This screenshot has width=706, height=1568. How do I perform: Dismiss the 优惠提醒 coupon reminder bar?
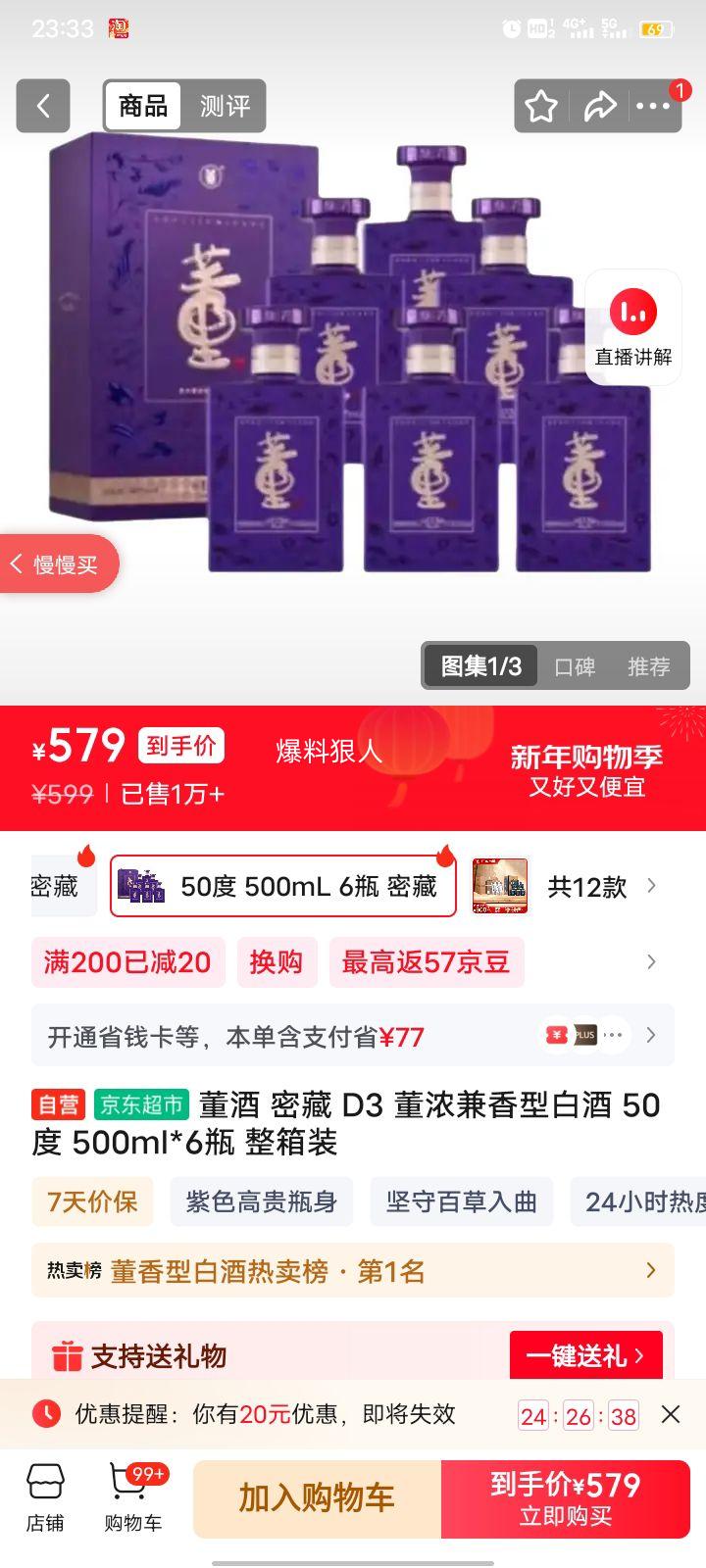click(671, 1415)
